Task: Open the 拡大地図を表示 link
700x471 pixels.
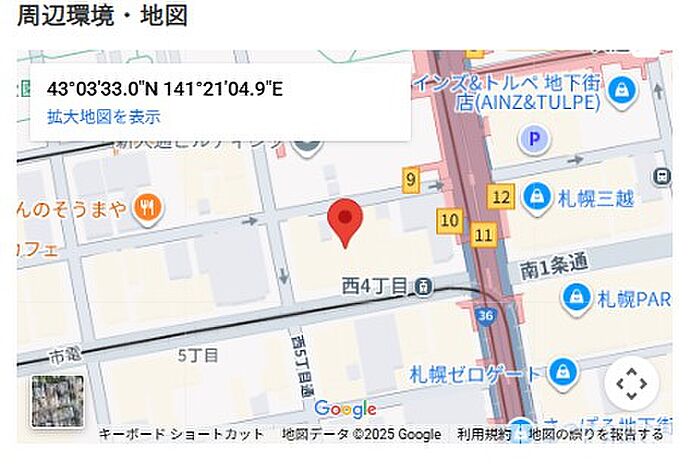Action: click(x=104, y=117)
